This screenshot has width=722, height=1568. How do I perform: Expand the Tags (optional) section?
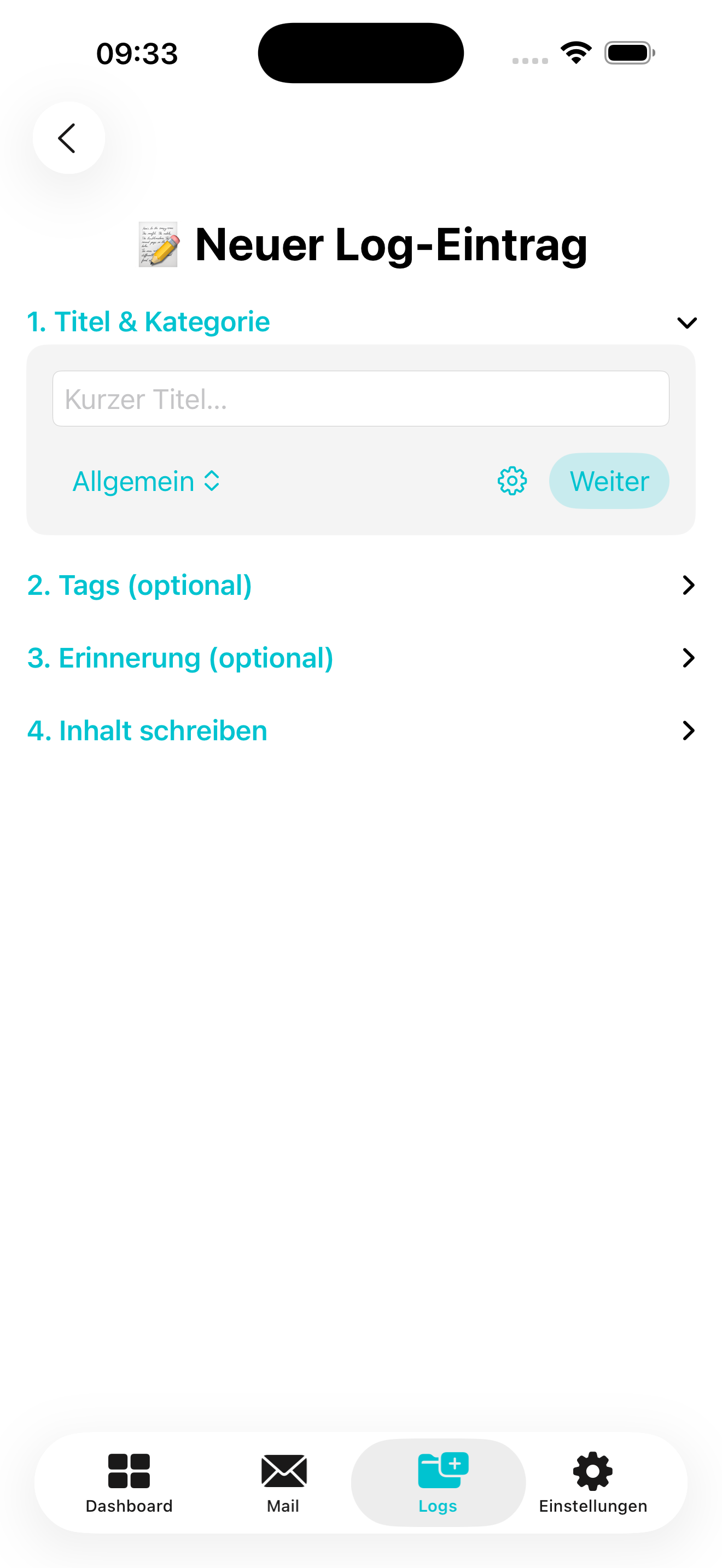688,584
